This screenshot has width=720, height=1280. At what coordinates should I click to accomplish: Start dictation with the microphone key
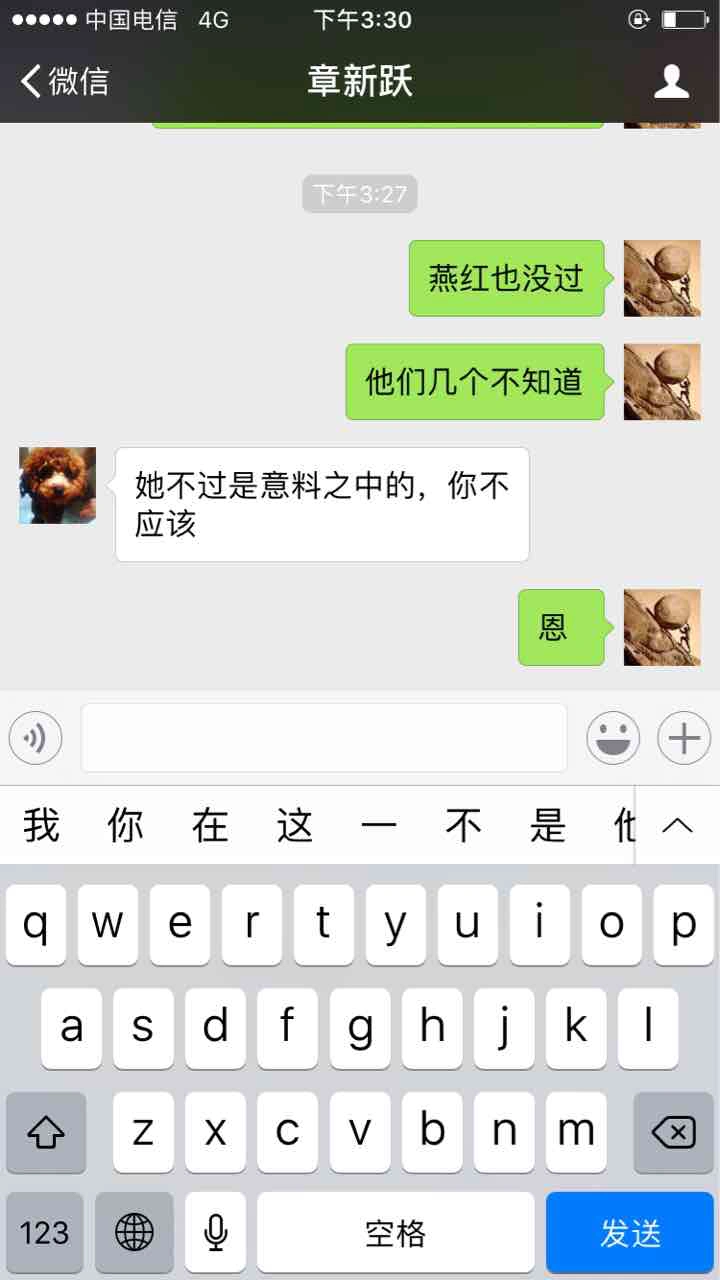[x=215, y=1232]
